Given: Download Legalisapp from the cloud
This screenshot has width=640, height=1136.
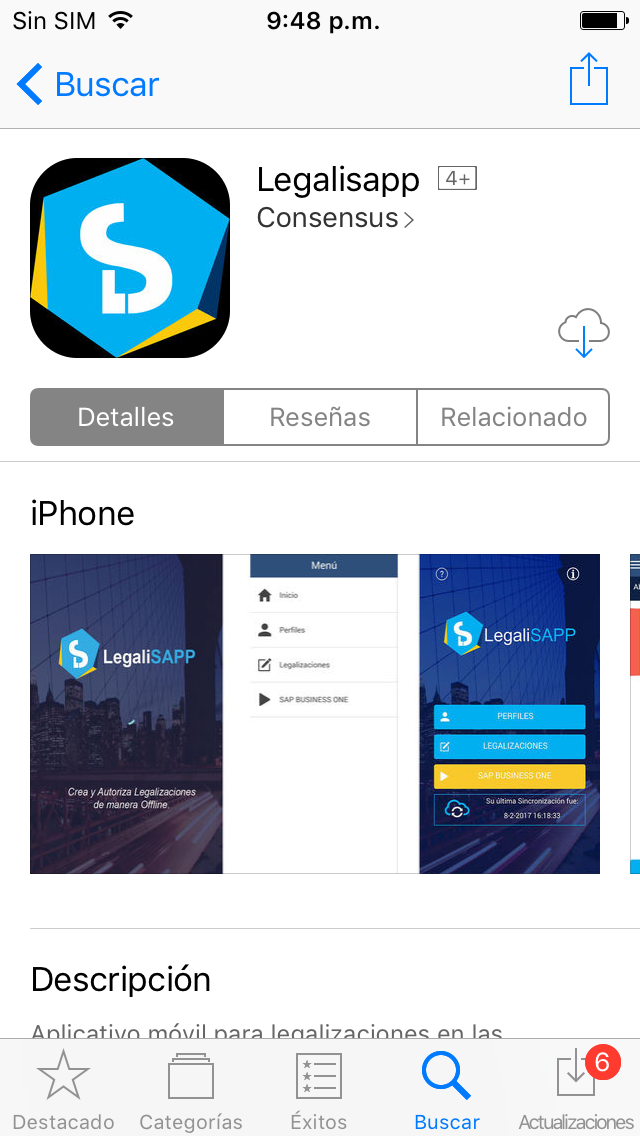Looking at the screenshot, I should click(x=584, y=333).
